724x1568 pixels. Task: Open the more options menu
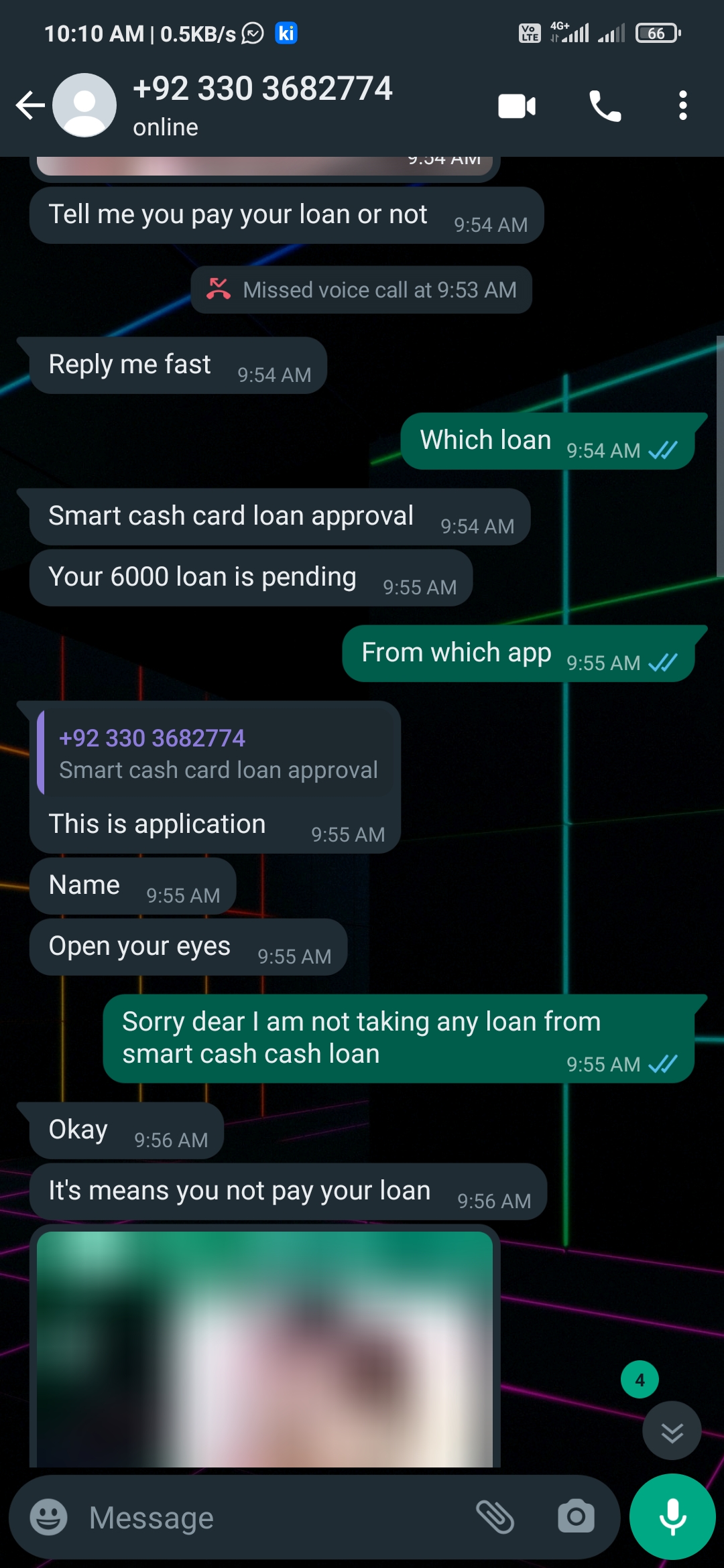pyautogui.click(x=682, y=106)
